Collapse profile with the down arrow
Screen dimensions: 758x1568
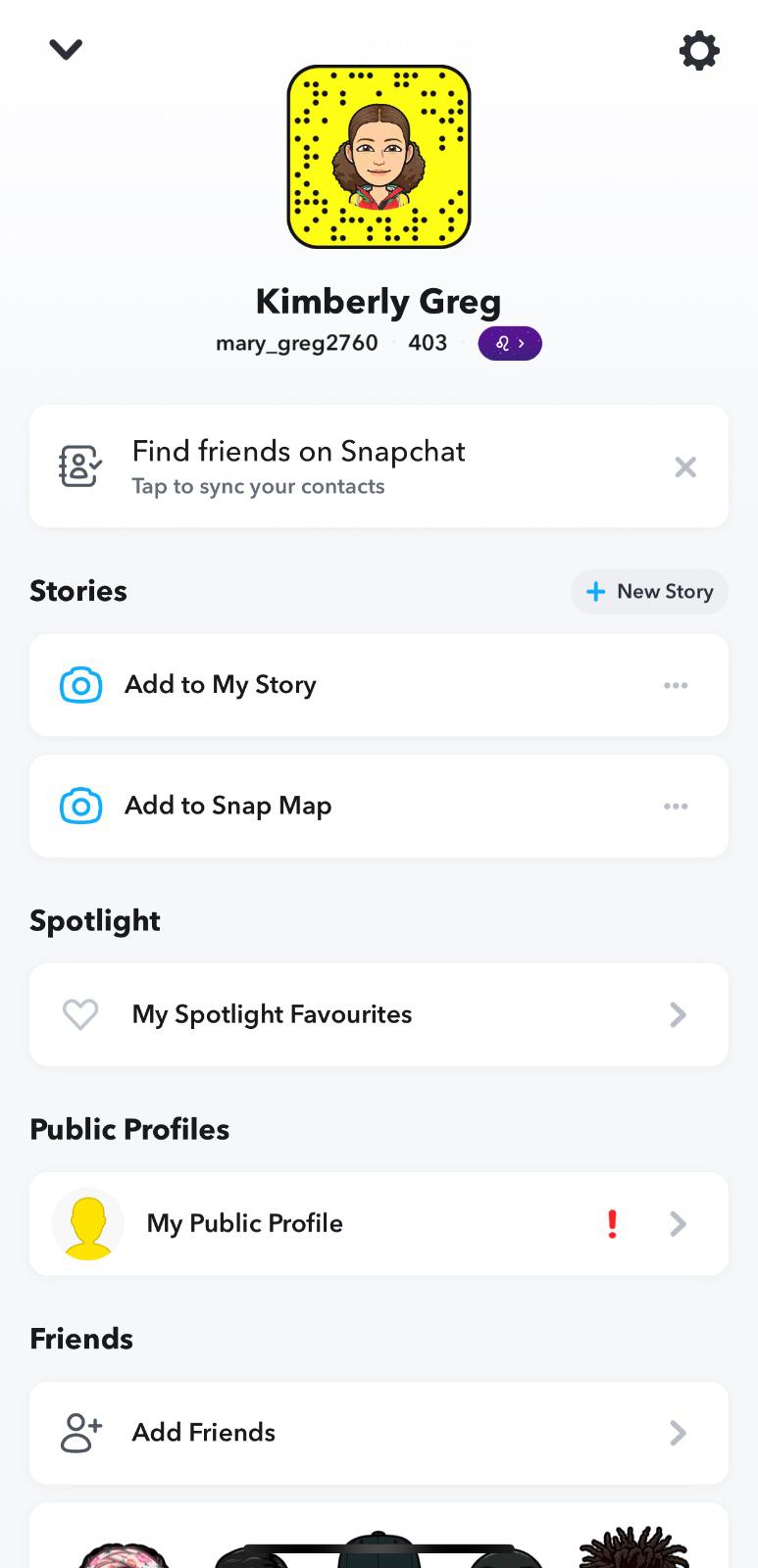click(x=66, y=49)
